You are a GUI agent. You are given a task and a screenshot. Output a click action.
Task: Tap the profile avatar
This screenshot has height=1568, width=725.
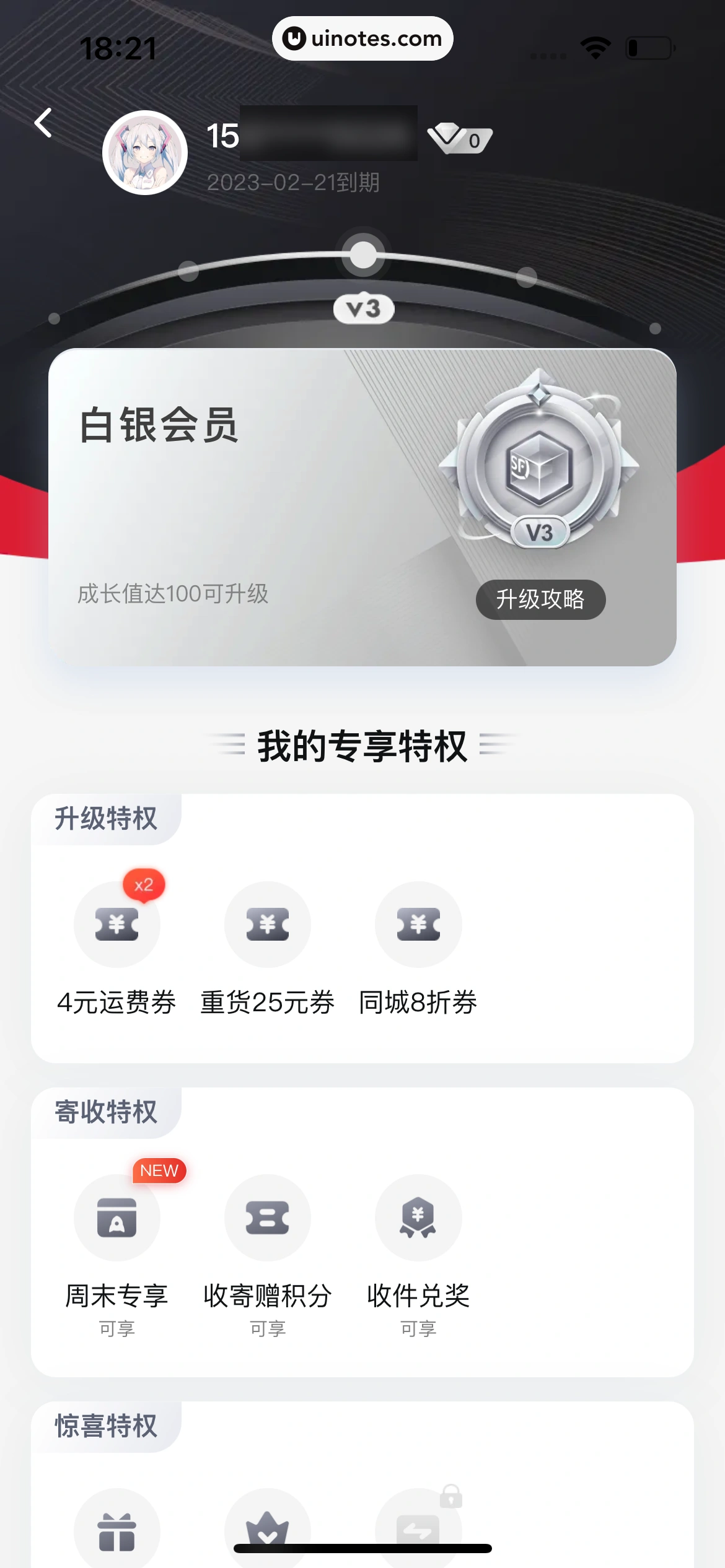point(145,152)
